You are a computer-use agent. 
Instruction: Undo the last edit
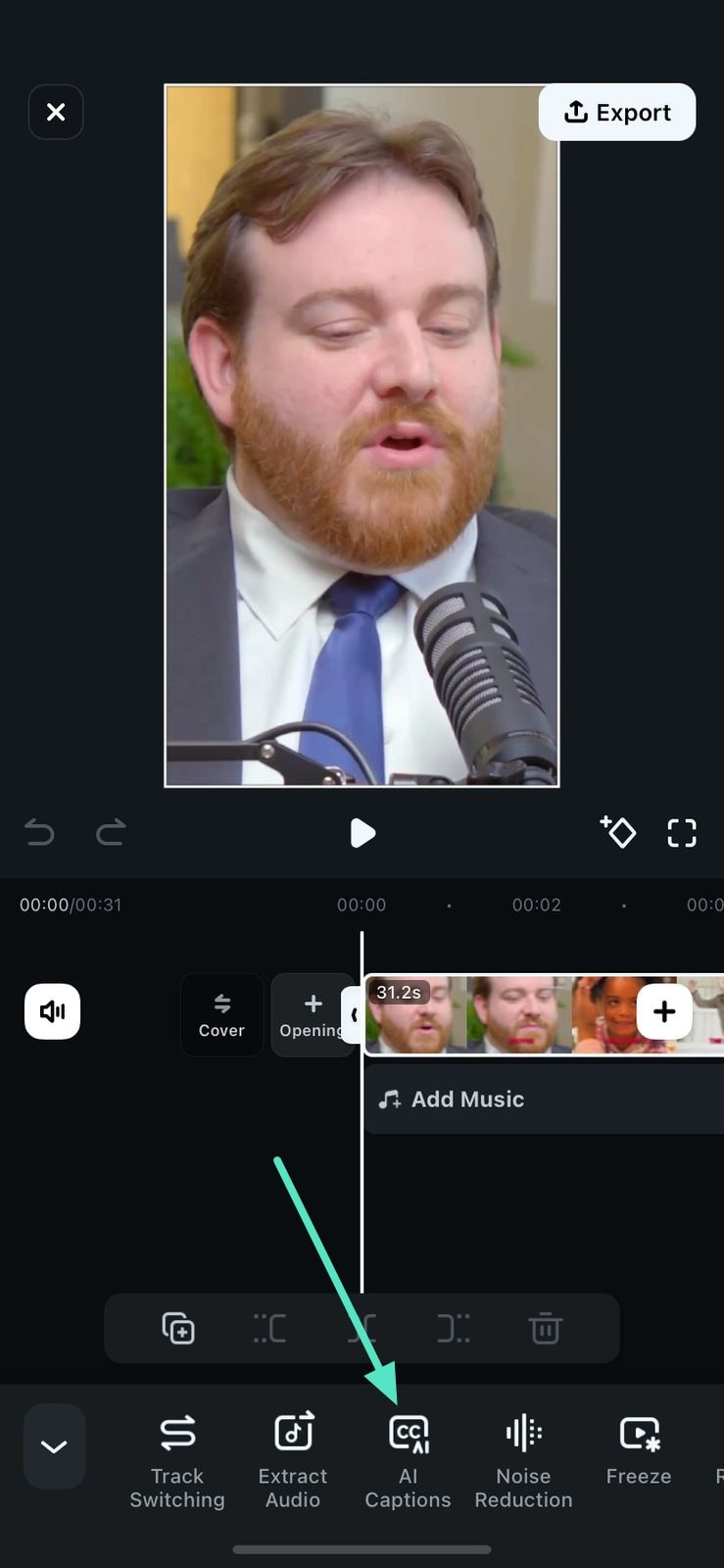pyautogui.click(x=39, y=833)
